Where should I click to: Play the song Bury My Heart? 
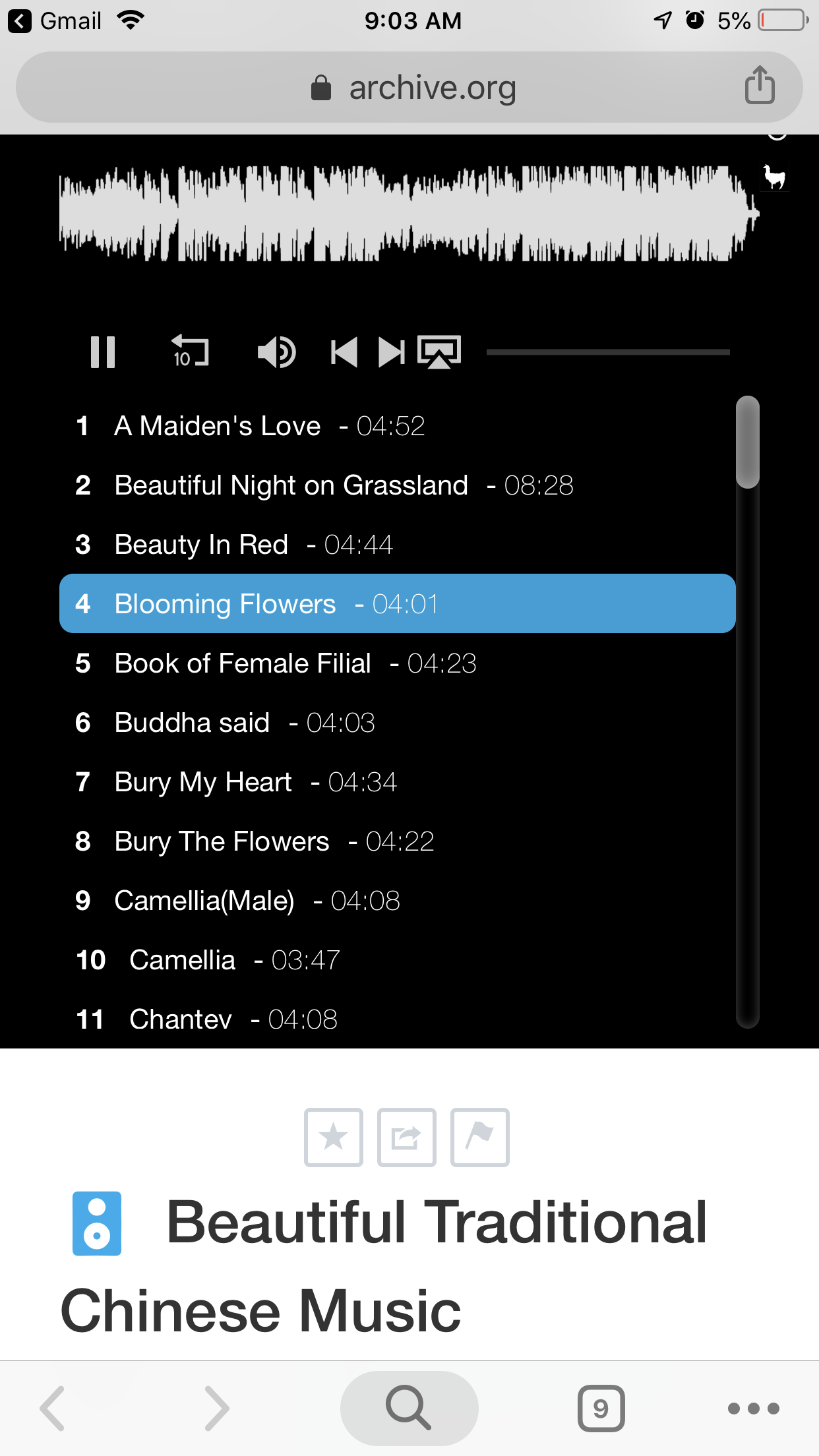coord(397,782)
